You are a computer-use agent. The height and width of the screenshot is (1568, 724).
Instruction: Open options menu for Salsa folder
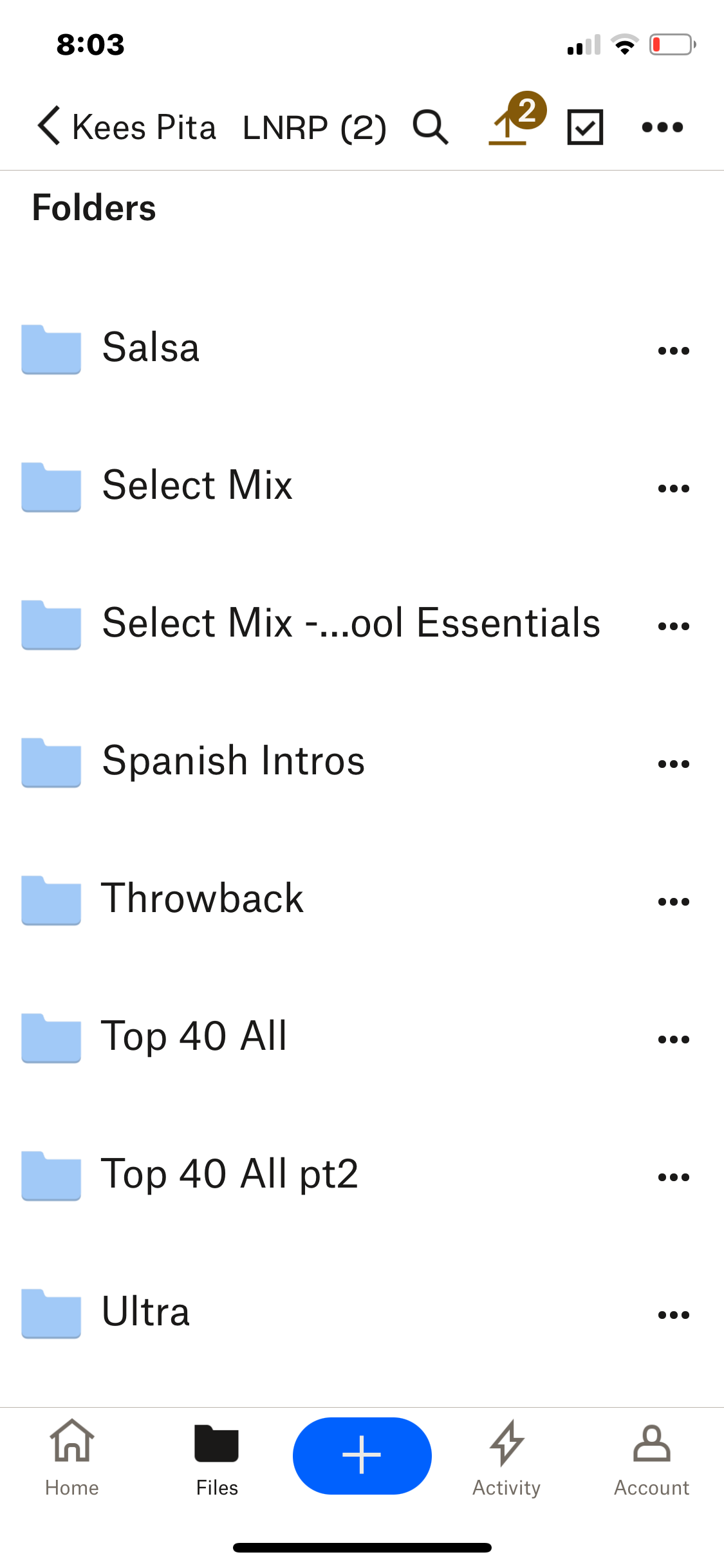point(673,350)
